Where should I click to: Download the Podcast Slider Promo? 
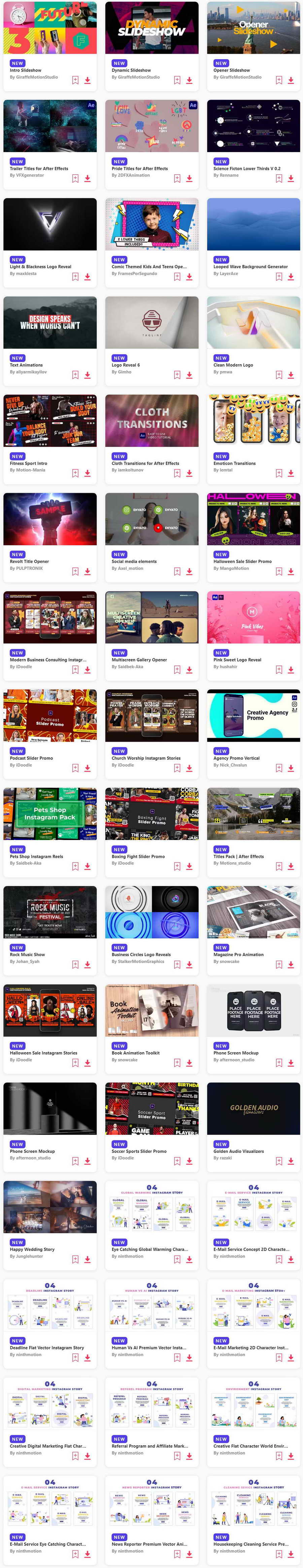tap(87, 768)
